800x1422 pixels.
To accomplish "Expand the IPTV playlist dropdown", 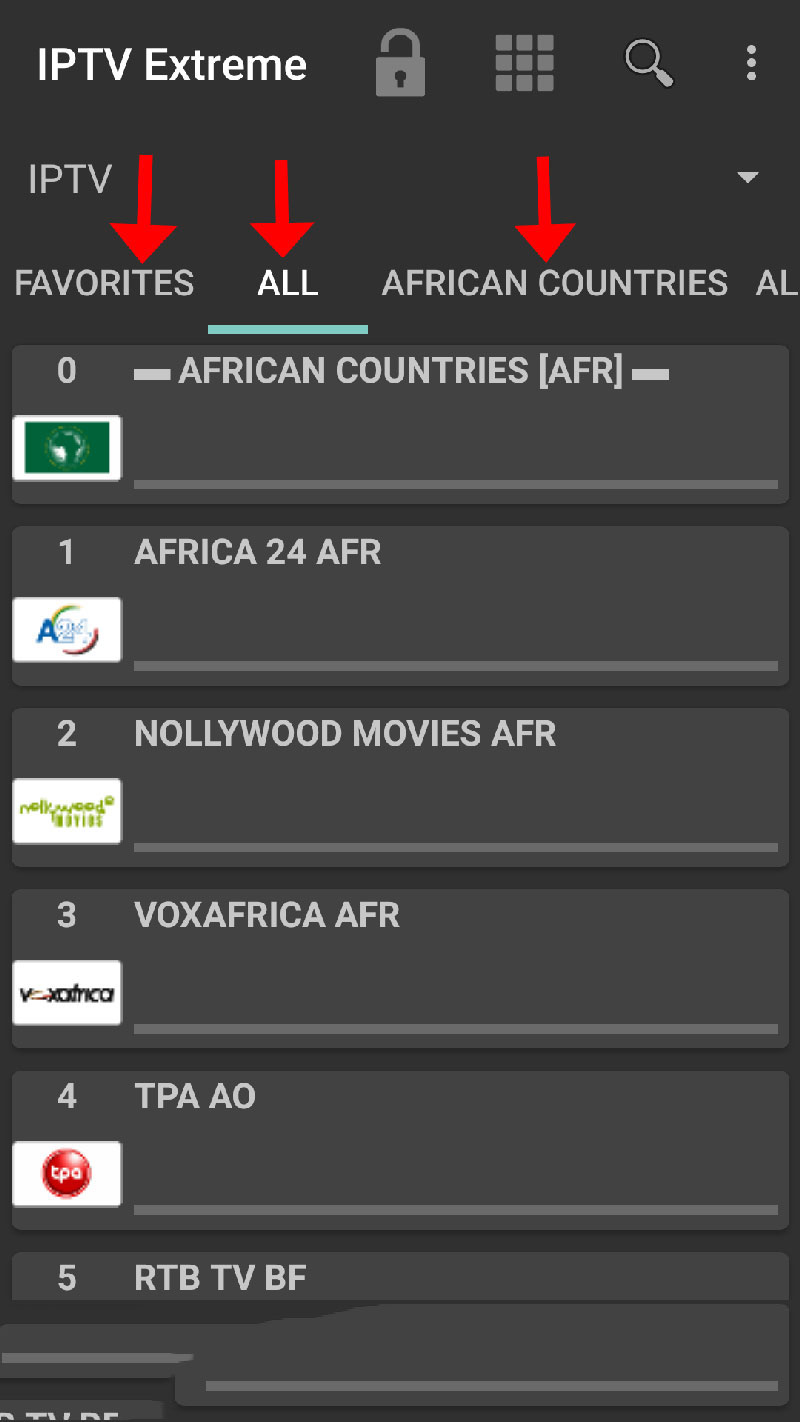I will [x=746, y=179].
